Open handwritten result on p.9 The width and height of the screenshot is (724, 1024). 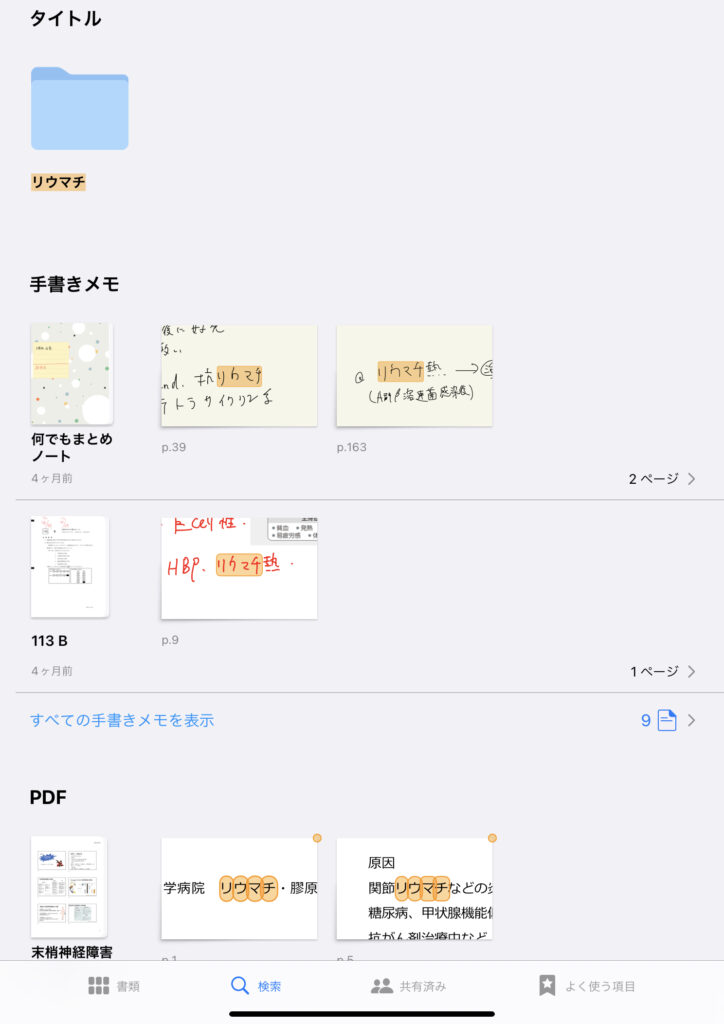tap(239, 568)
